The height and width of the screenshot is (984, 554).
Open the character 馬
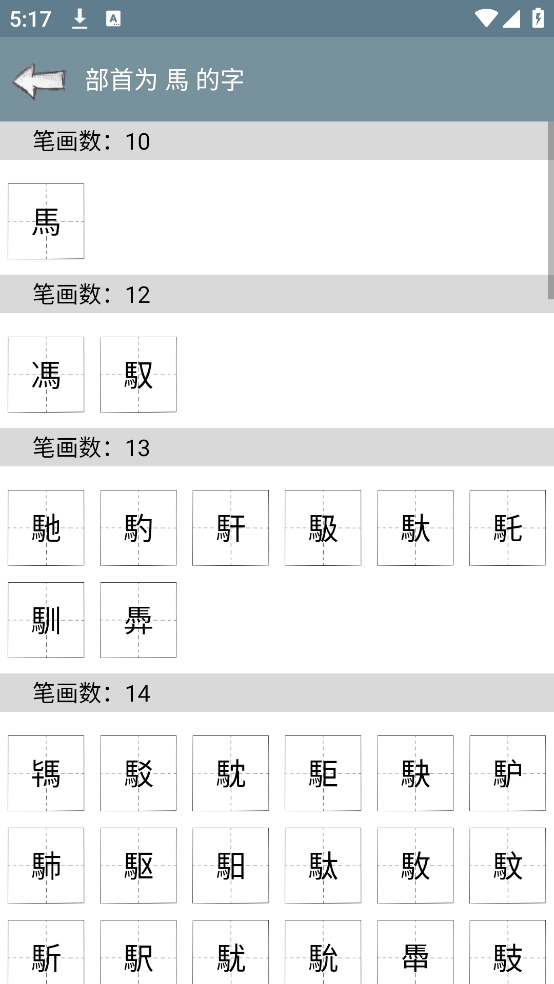coord(46,221)
